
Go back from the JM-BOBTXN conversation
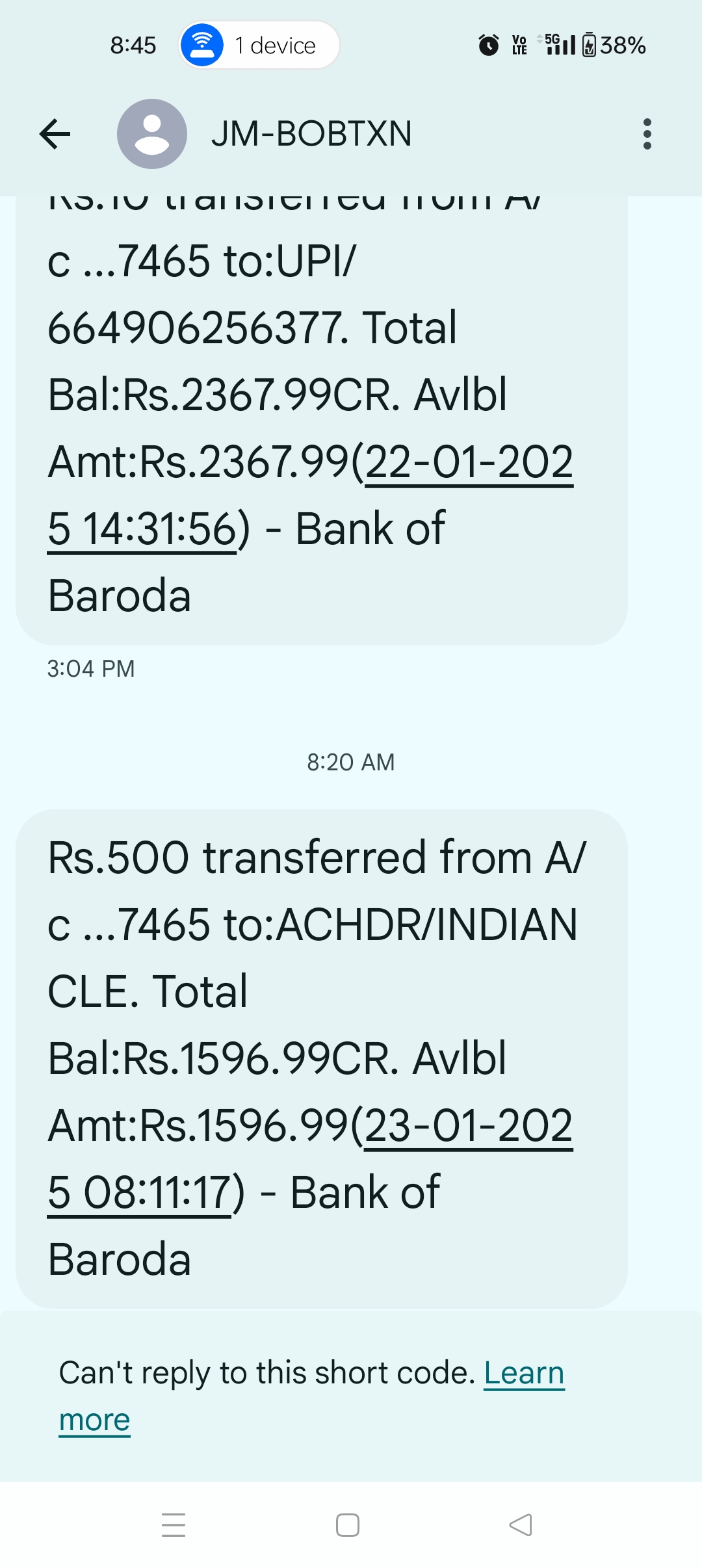pyautogui.click(x=55, y=134)
